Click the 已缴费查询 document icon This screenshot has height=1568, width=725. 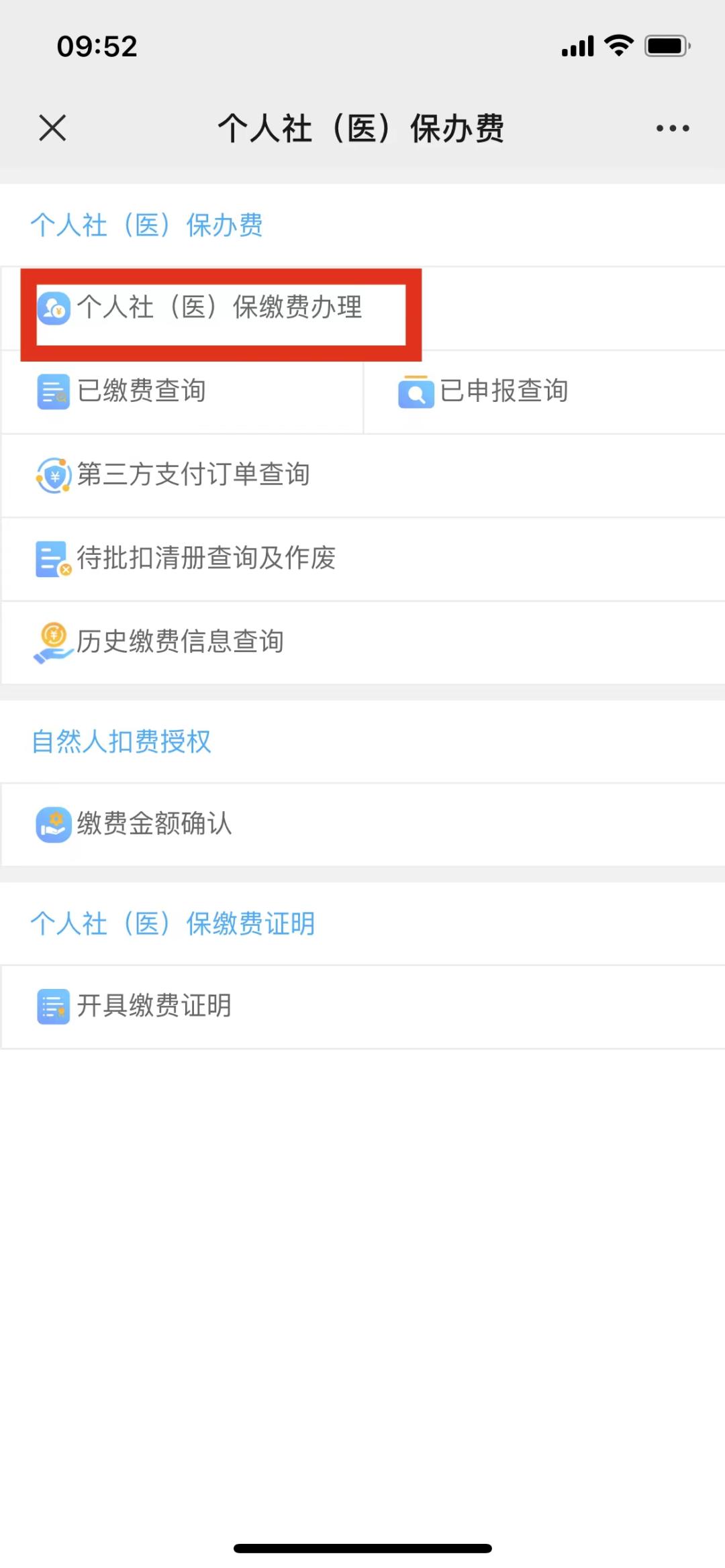click(x=52, y=393)
